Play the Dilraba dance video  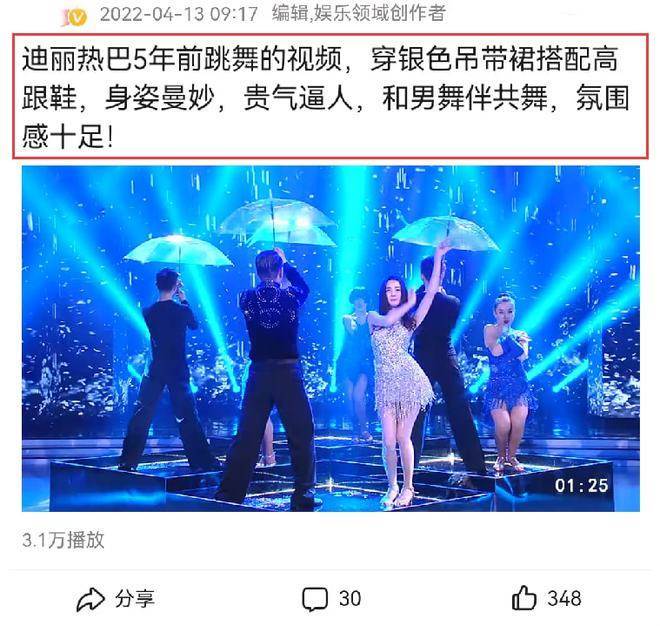coord(330,338)
